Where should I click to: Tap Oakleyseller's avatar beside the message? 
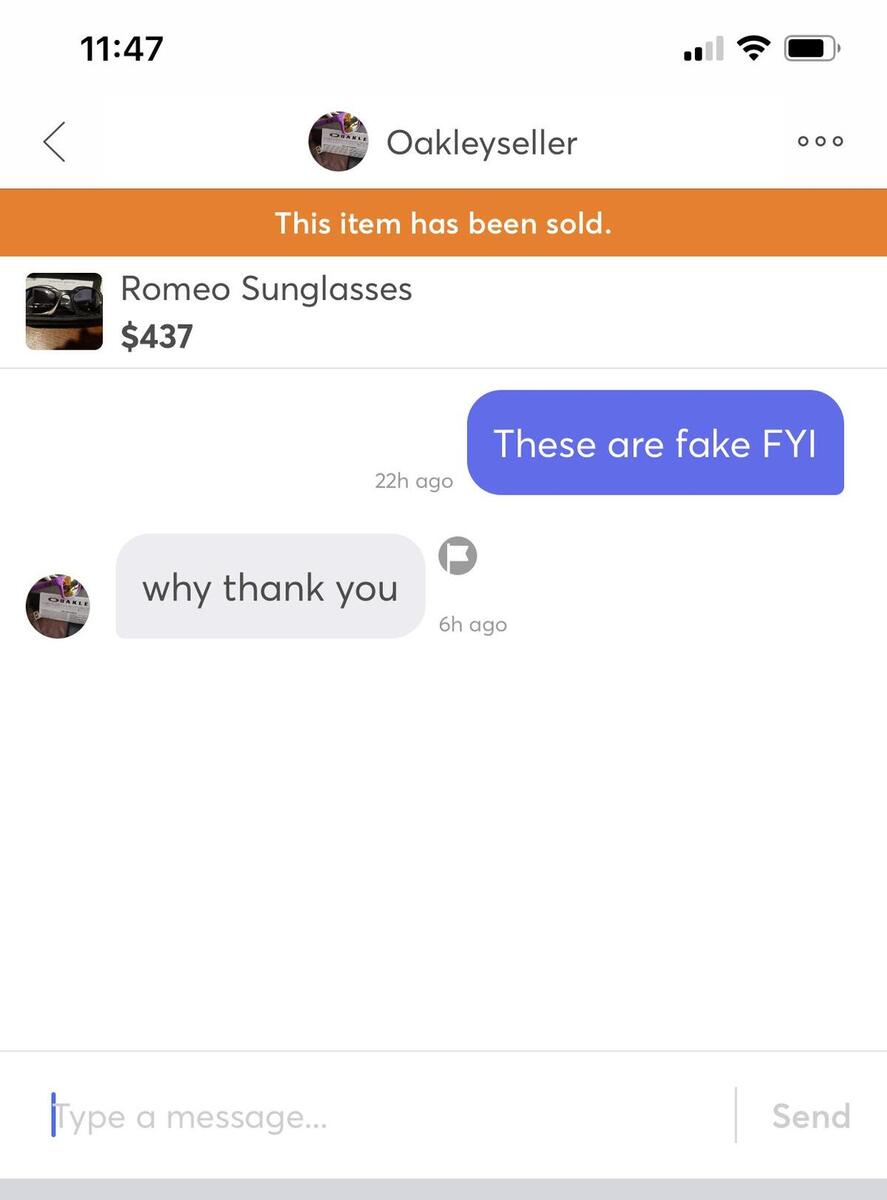point(58,606)
